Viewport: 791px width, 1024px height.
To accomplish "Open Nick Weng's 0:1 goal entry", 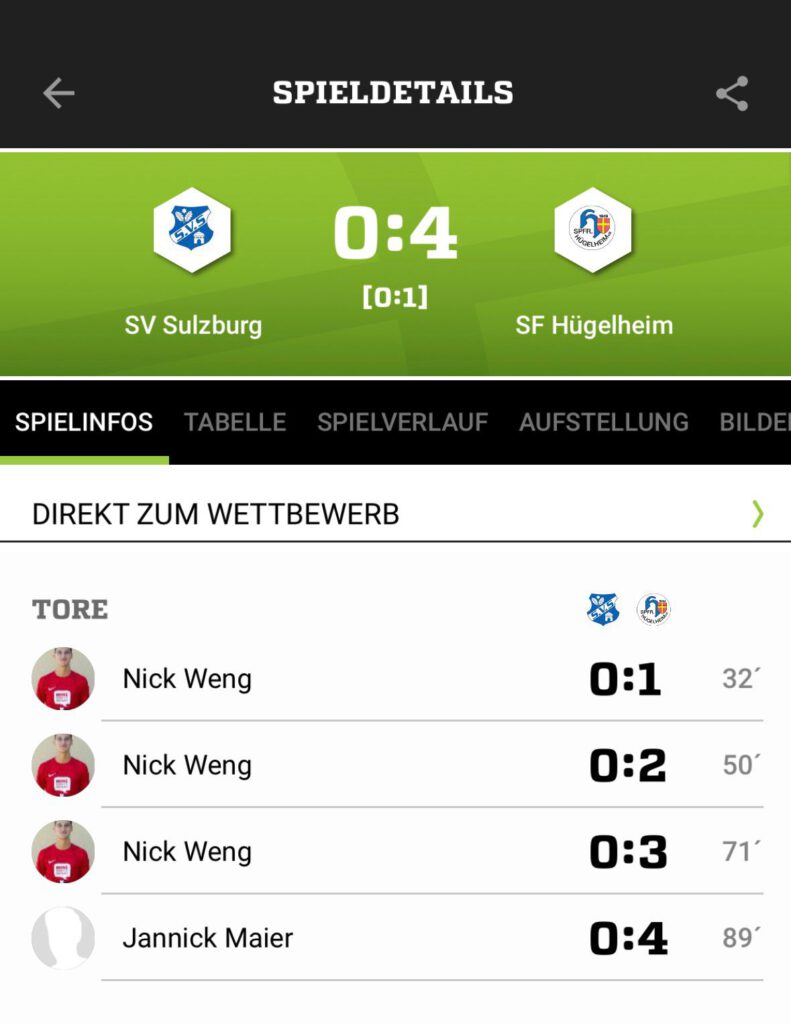I will 395,679.
